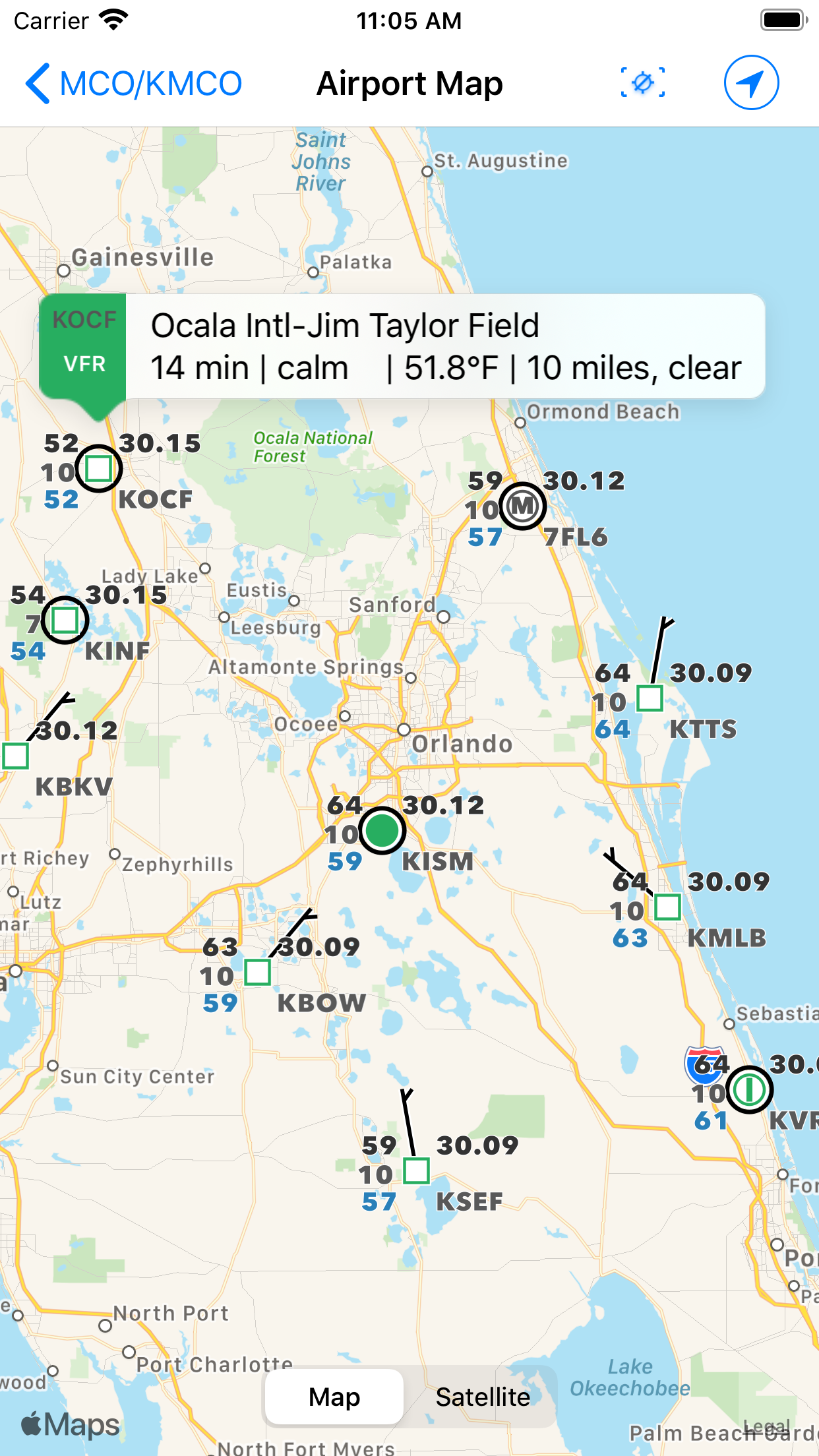Select the KBOW airport marker

coord(257,972)
